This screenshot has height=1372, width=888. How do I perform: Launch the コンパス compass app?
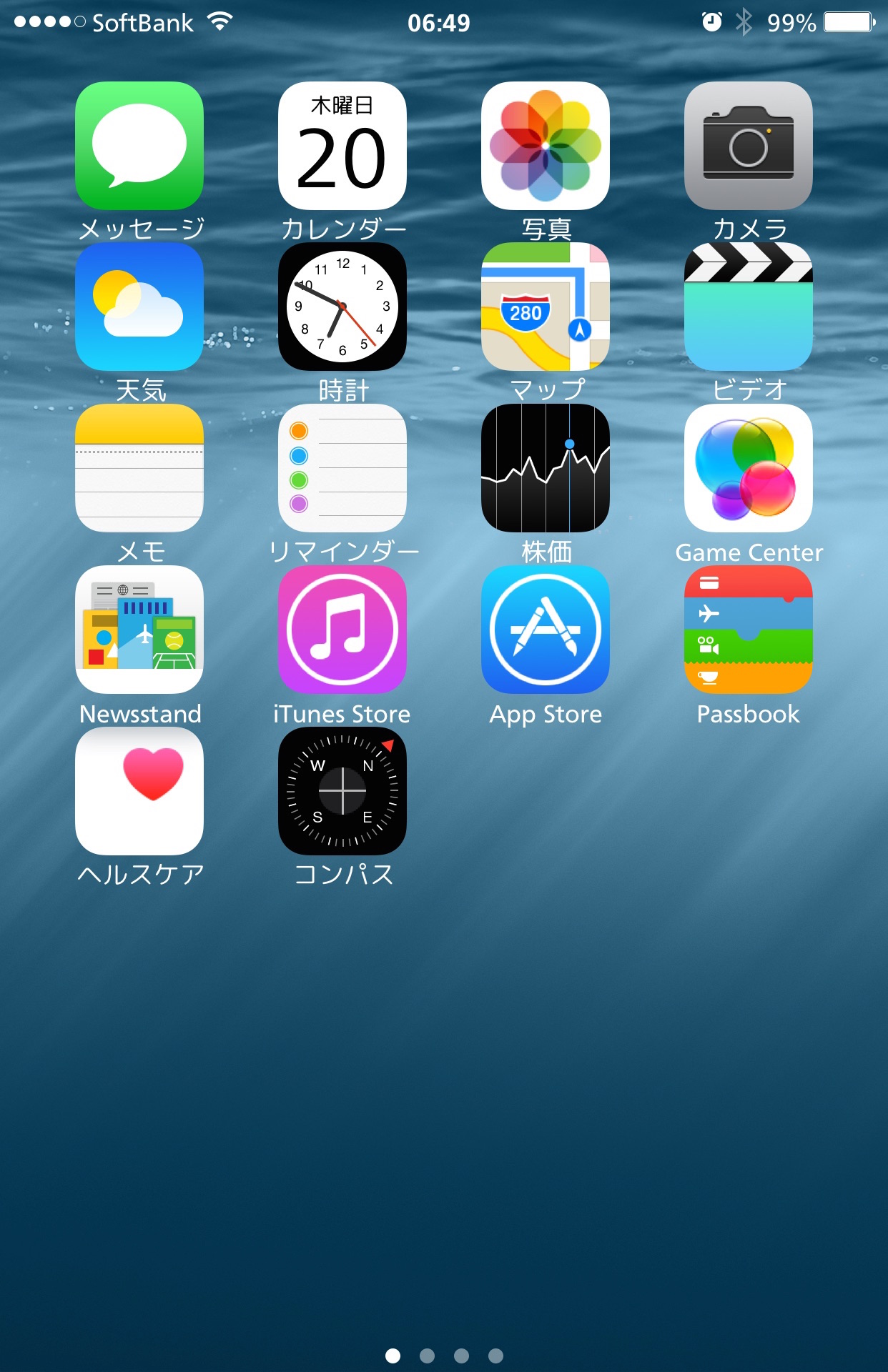pos(342,791)
